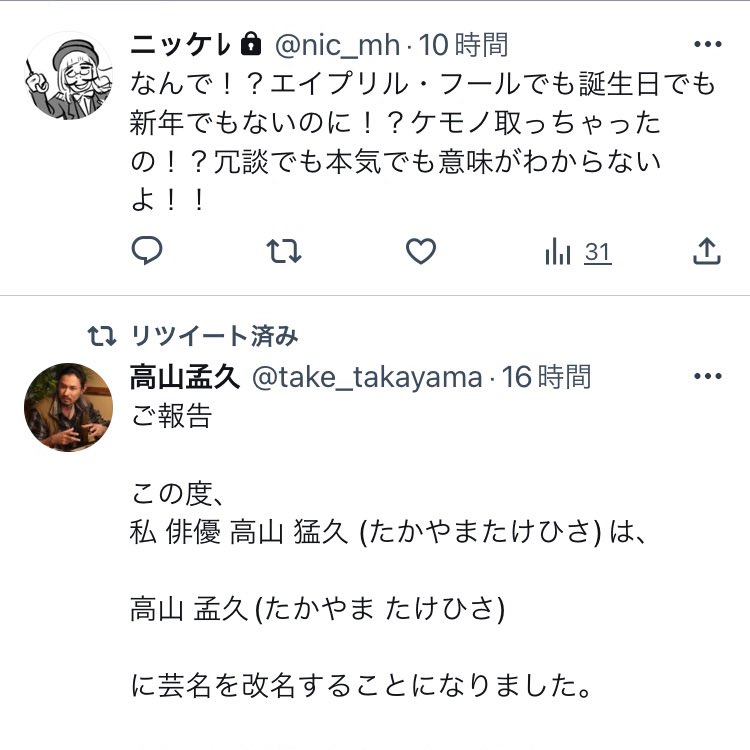Open ニッケル's profile picture

(x=68, y=76)
